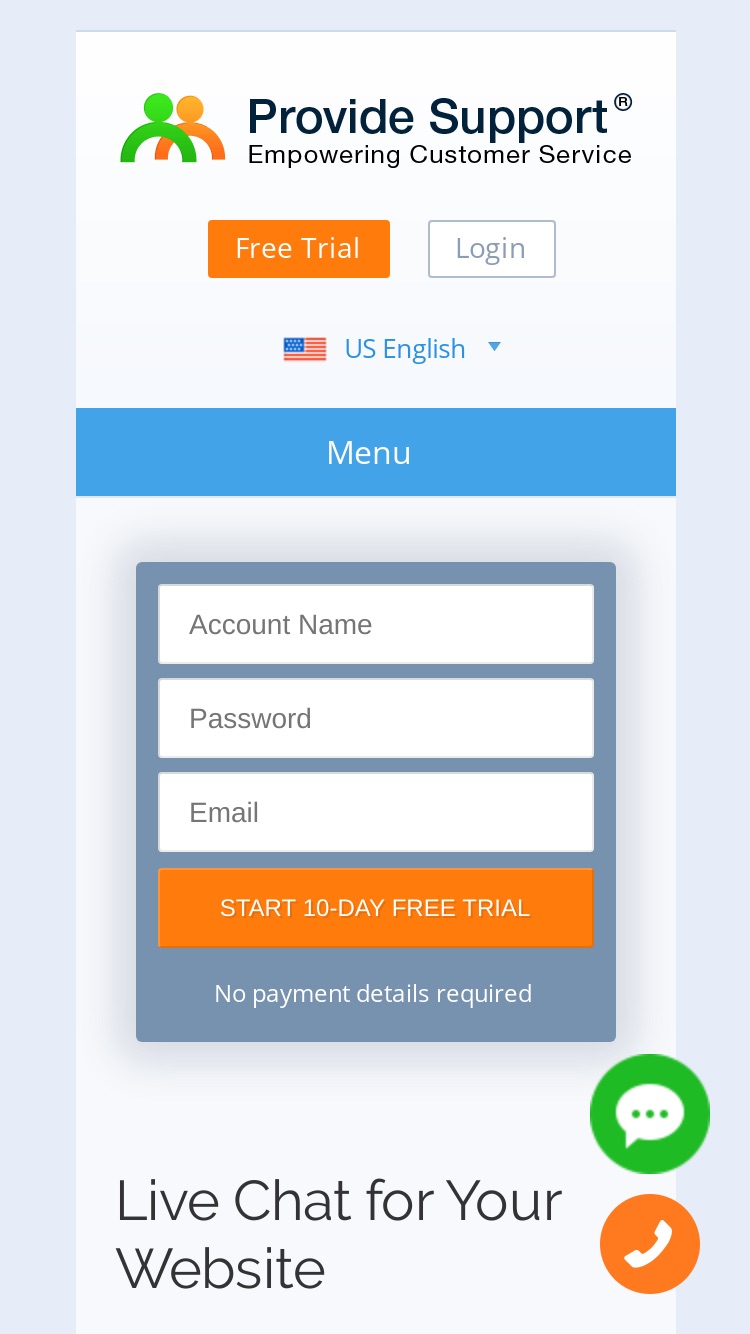The height and width of the screenshot is (1334, 750).
Task: Tap the Email input field
Action: click(376, 812)
